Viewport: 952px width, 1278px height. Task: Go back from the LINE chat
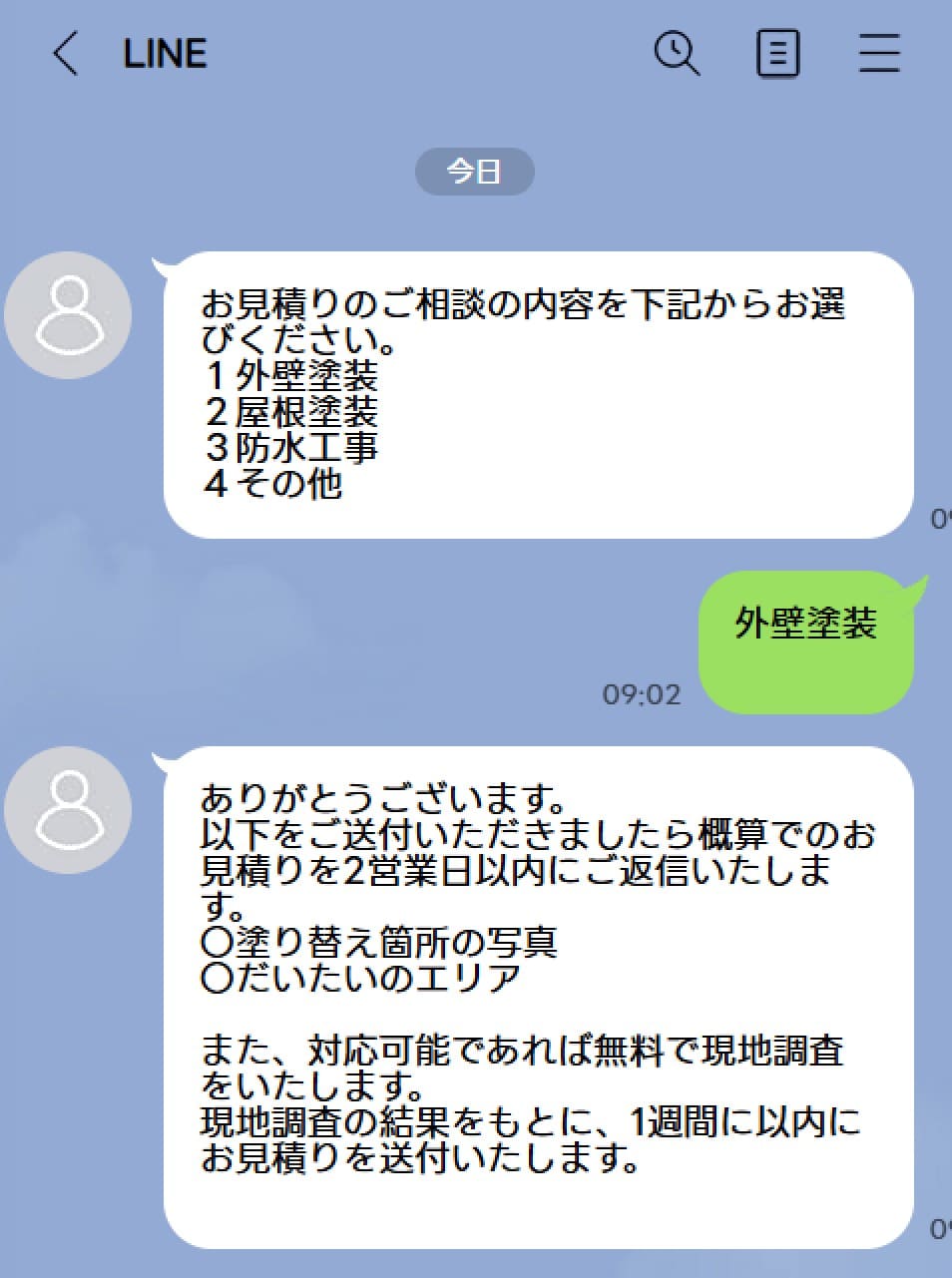point(66,54)
